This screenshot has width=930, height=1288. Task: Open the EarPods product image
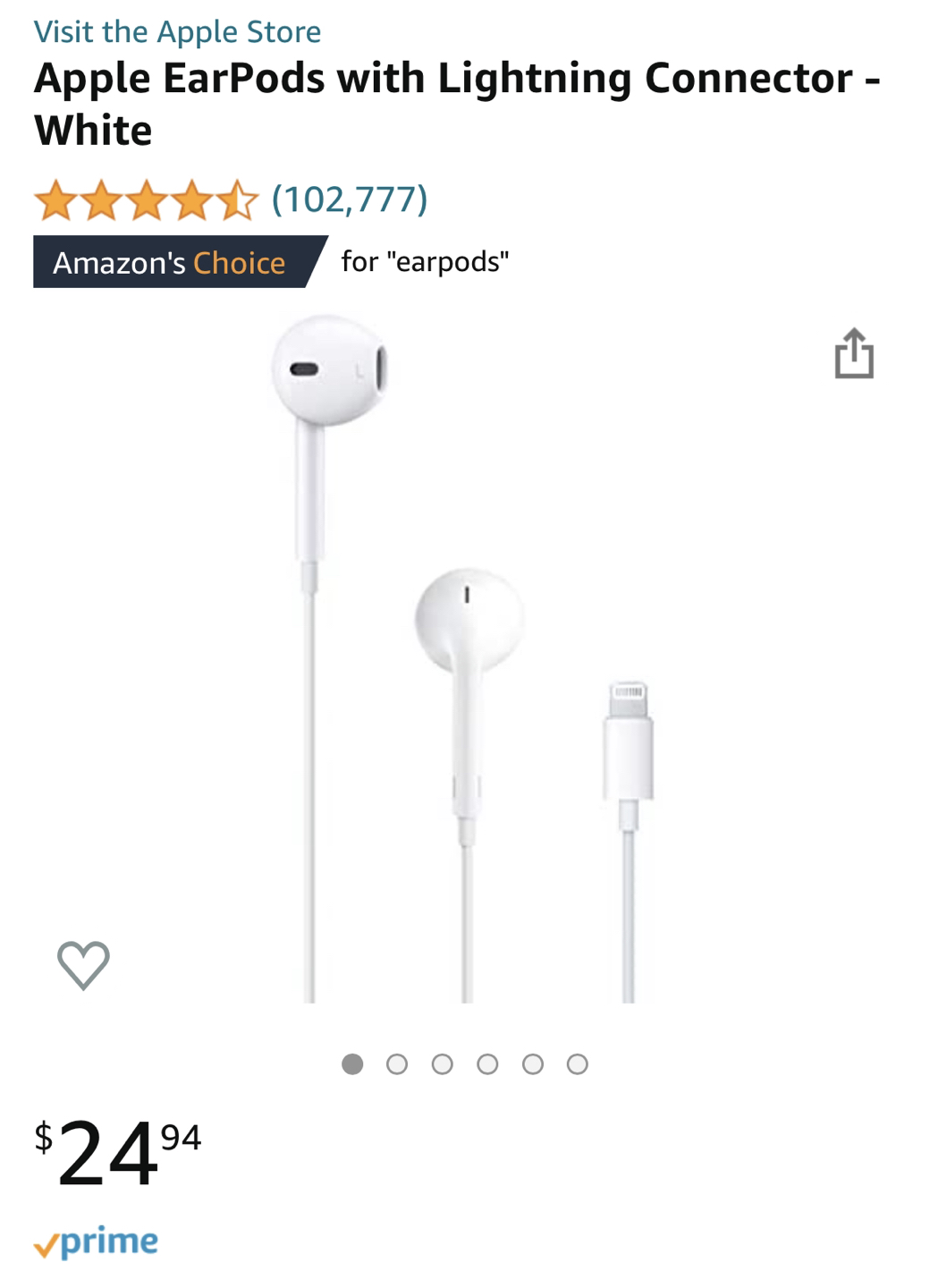pos(465,658)
